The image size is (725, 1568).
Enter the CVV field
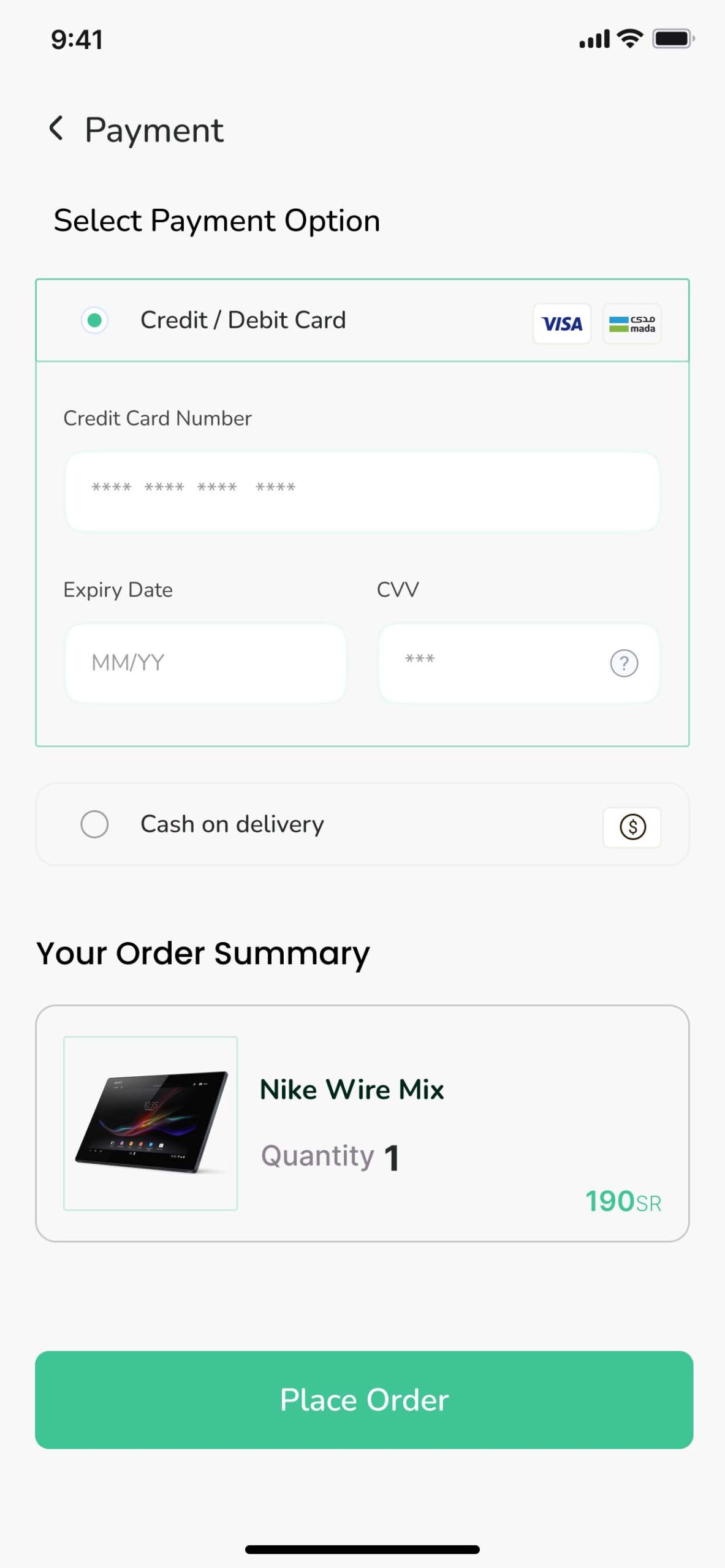tap(490, 663)
